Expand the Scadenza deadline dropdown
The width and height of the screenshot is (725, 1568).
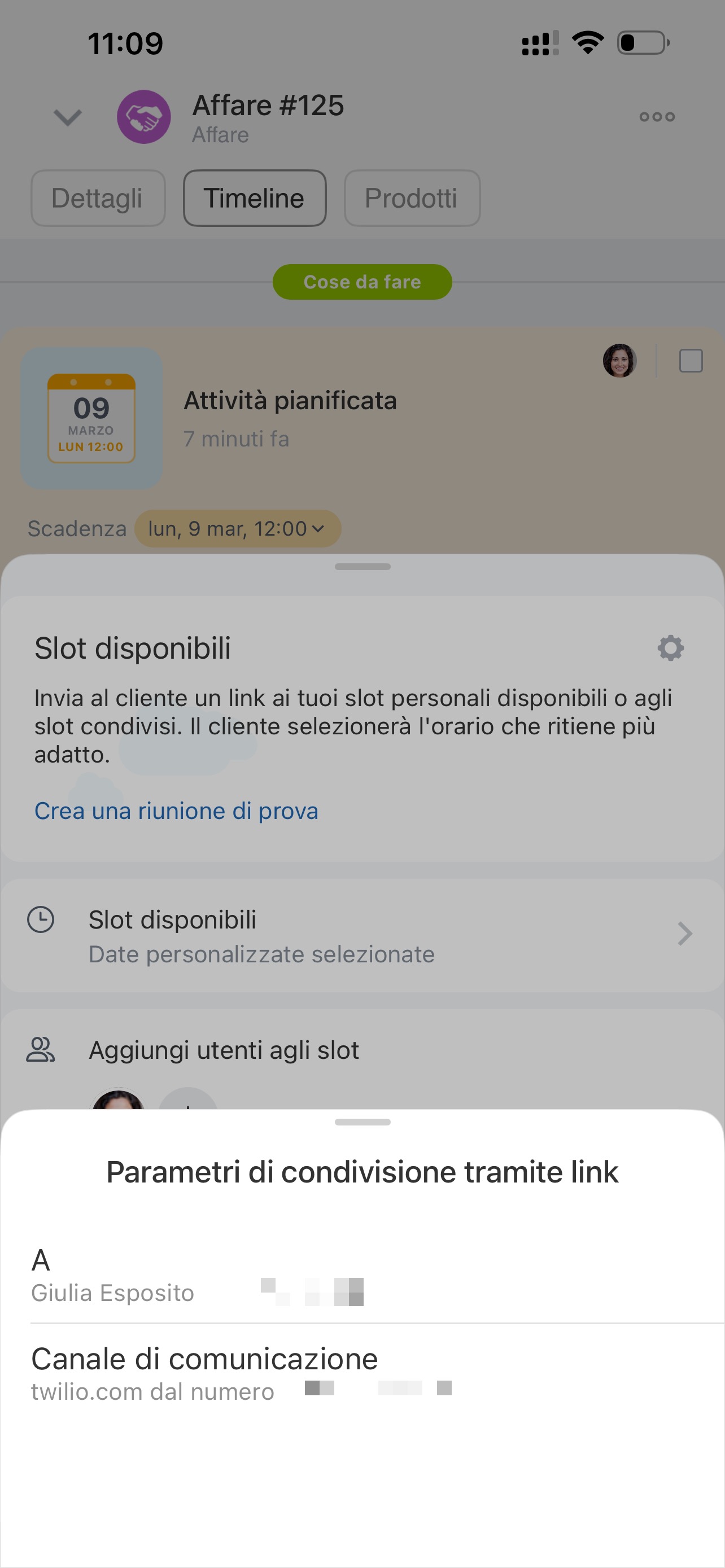click(x=237, y=528)
